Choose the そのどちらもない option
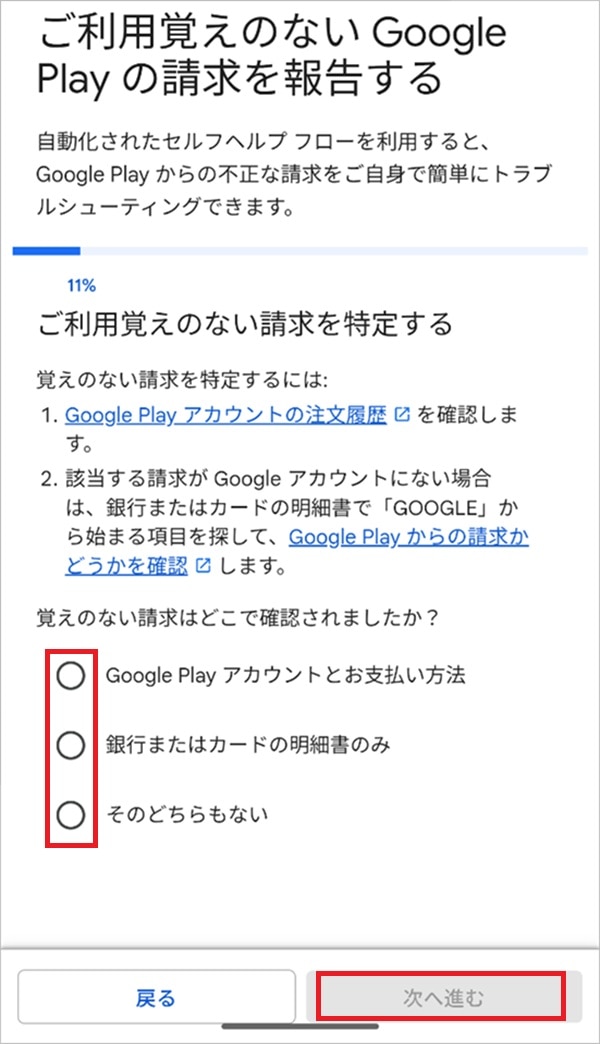 71,815
